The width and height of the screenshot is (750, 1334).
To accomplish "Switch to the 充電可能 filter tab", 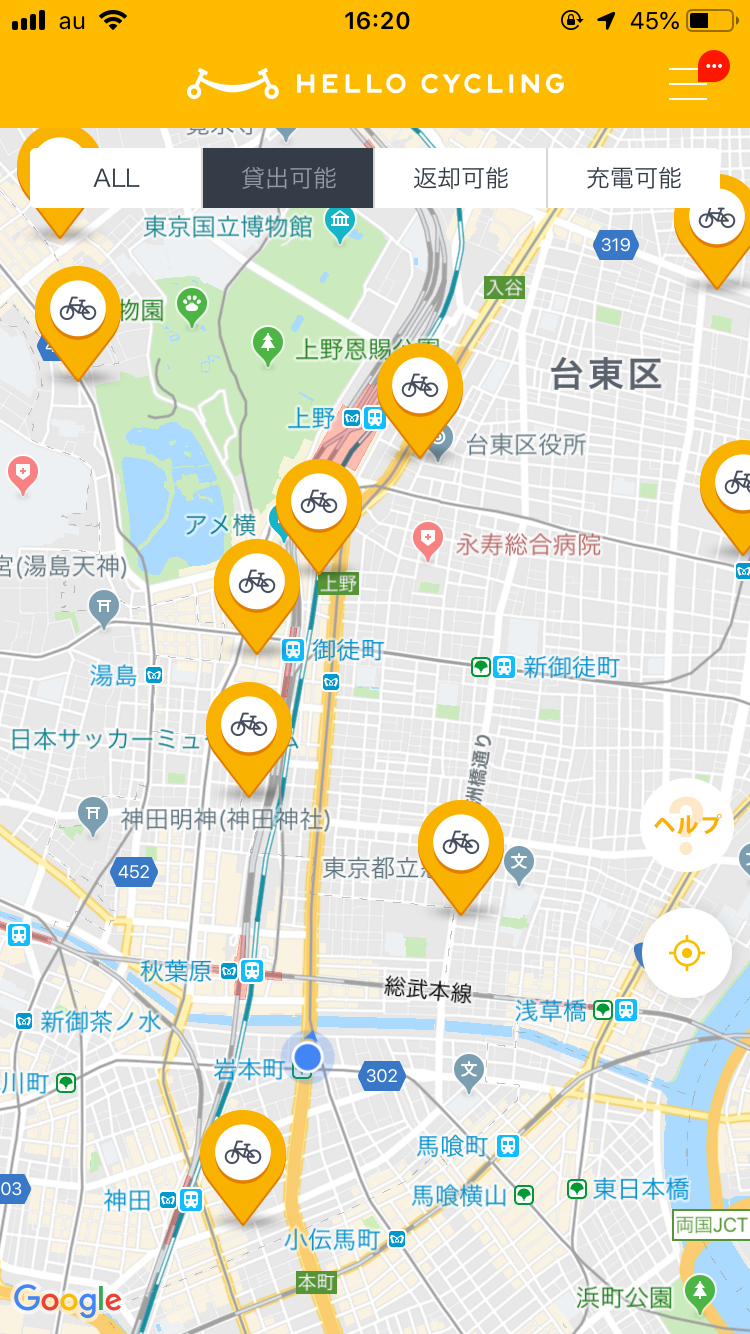I will (x=634, y=179).
